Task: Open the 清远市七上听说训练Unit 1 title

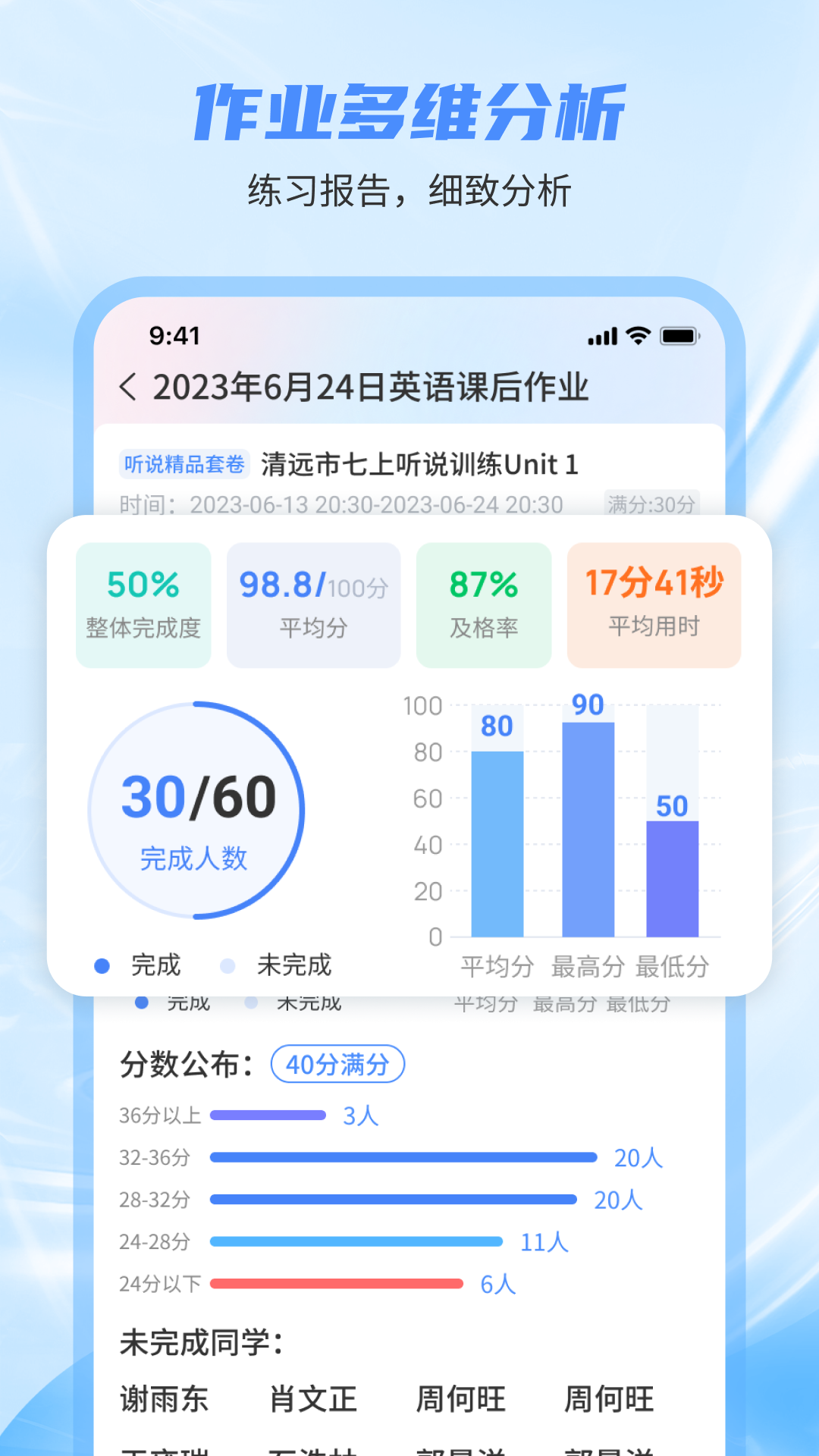Action: [x=421, y=463]
